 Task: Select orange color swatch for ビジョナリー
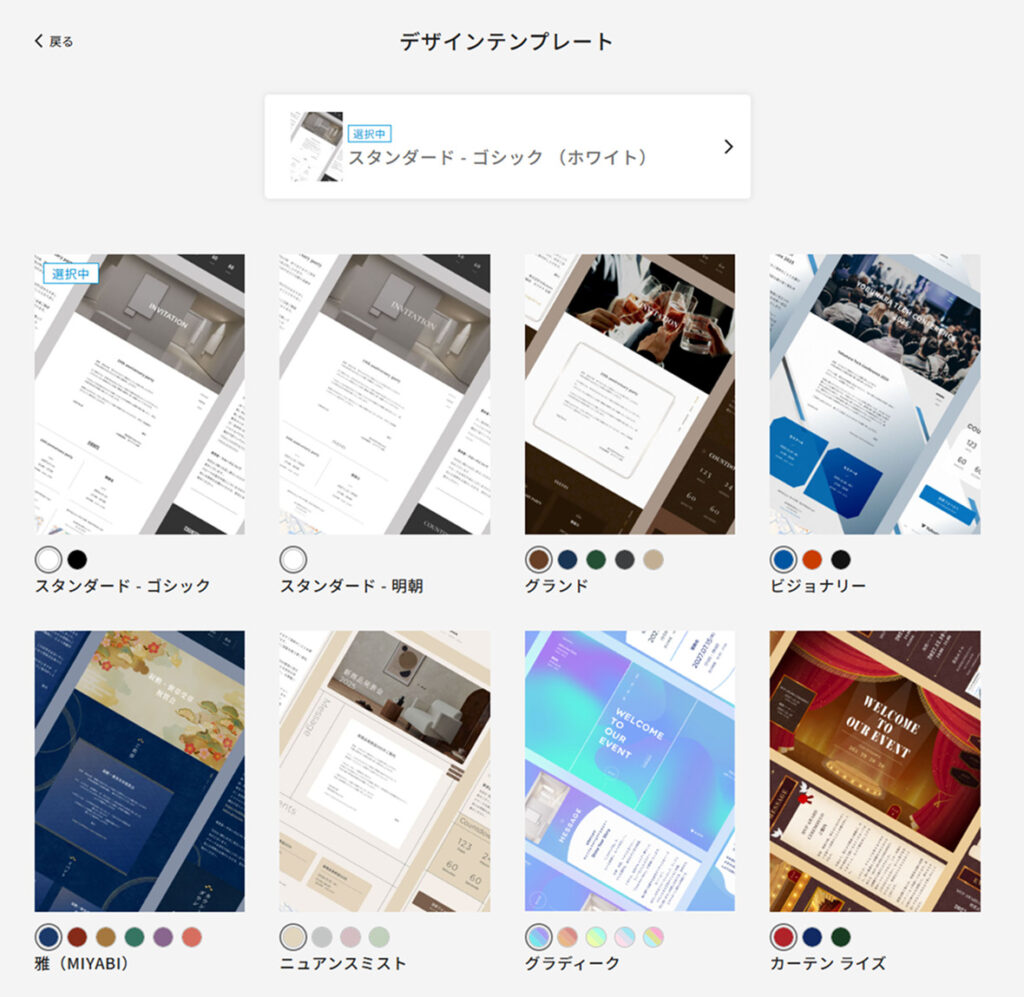(x=812, y=560)
